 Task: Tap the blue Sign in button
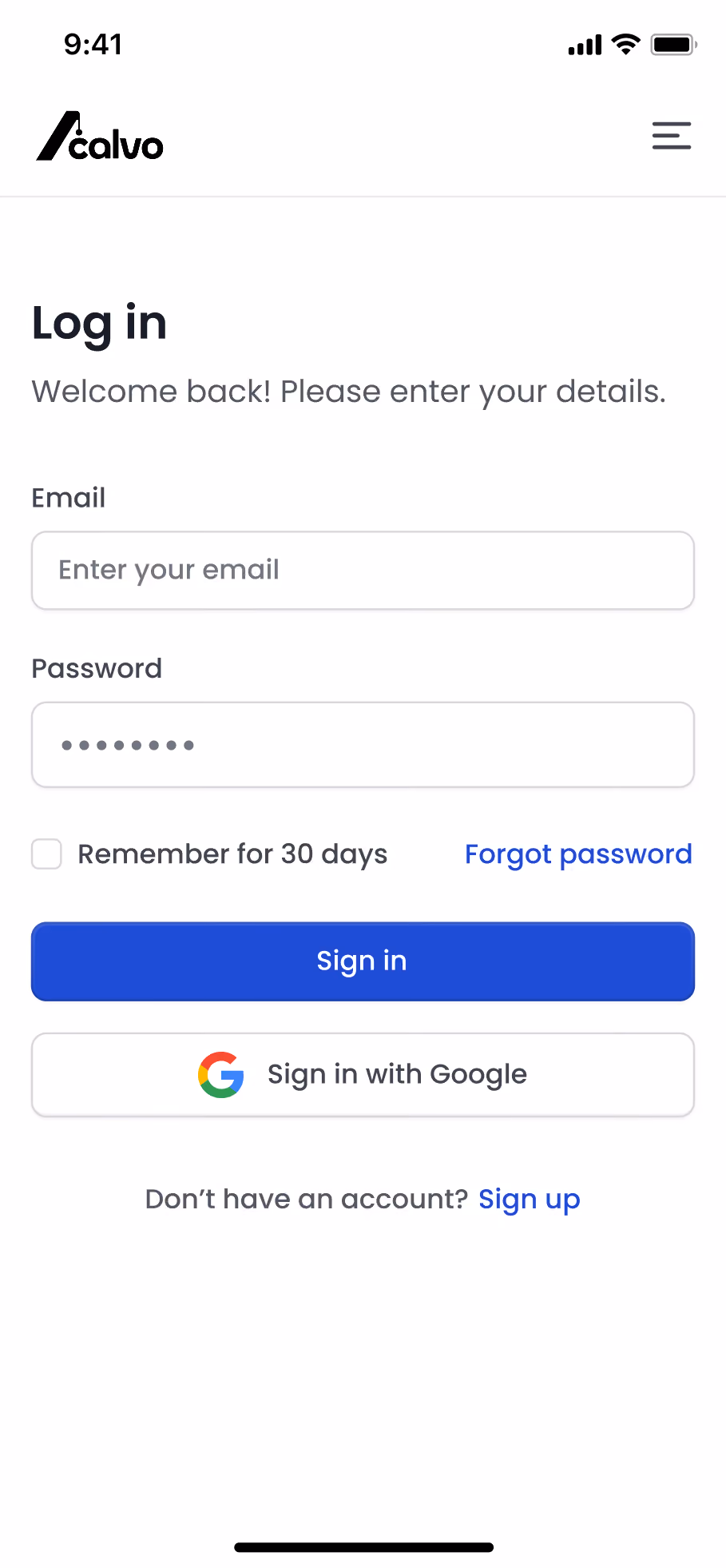tap(363, 961)
